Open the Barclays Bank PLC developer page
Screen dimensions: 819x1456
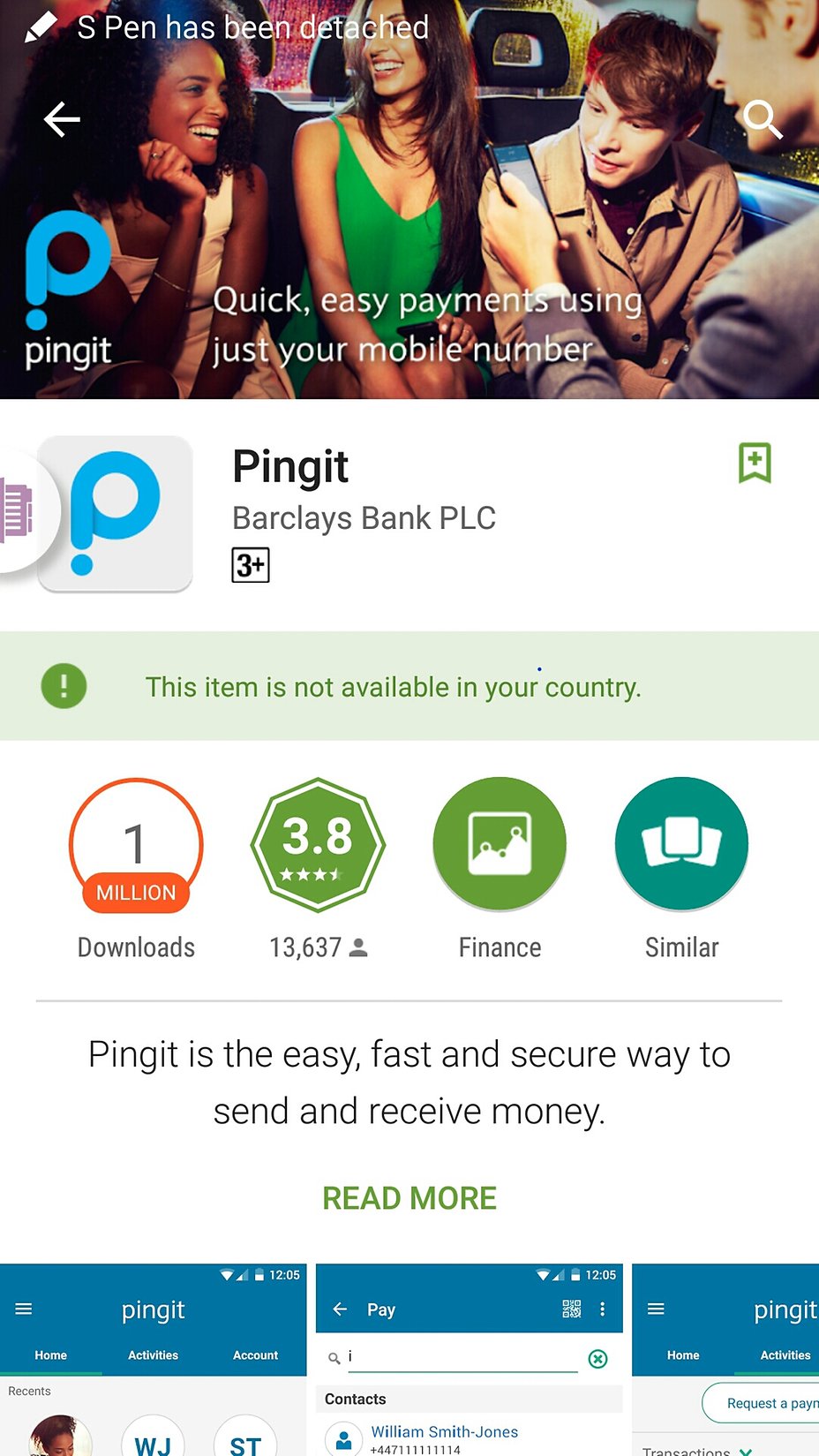click(x=364, y=518)
